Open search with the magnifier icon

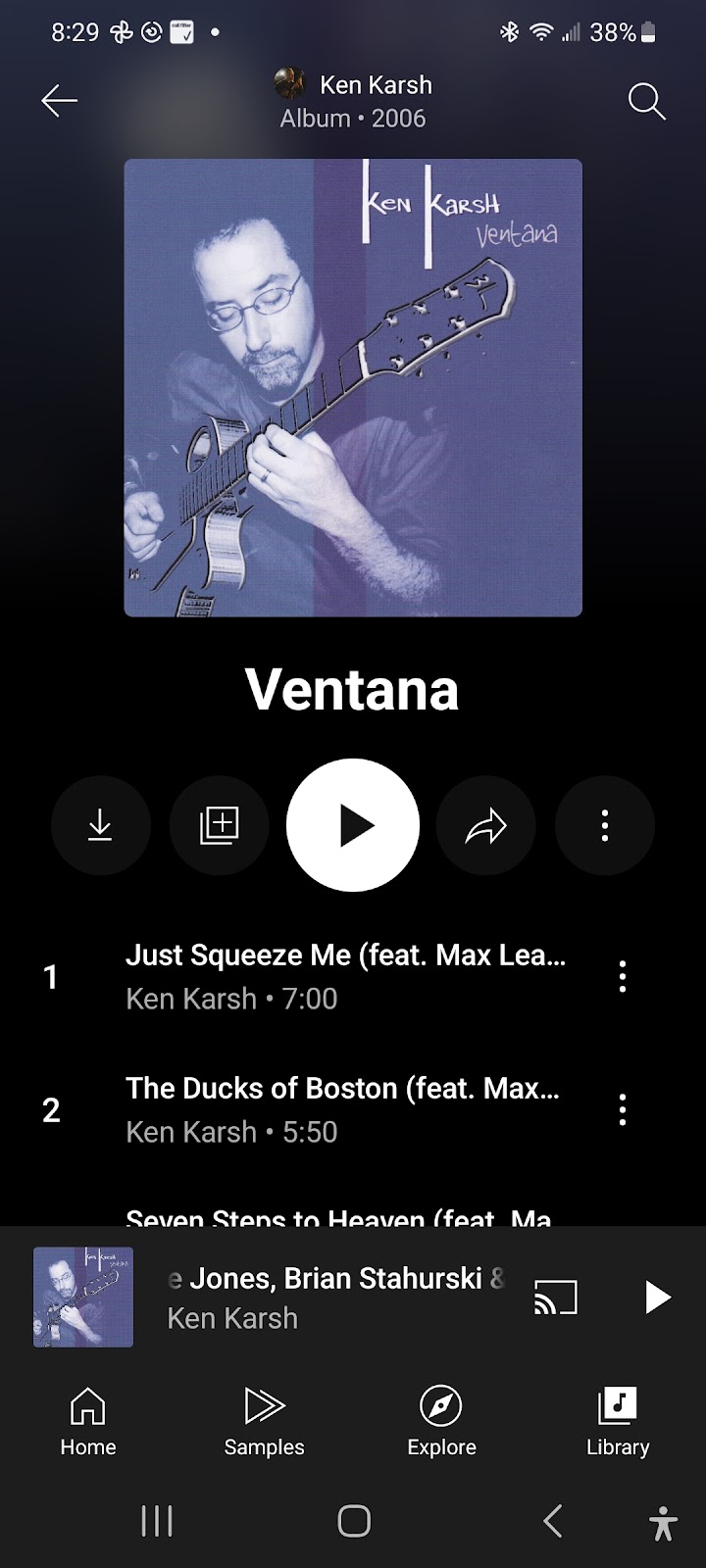click(x=646, y=100)
